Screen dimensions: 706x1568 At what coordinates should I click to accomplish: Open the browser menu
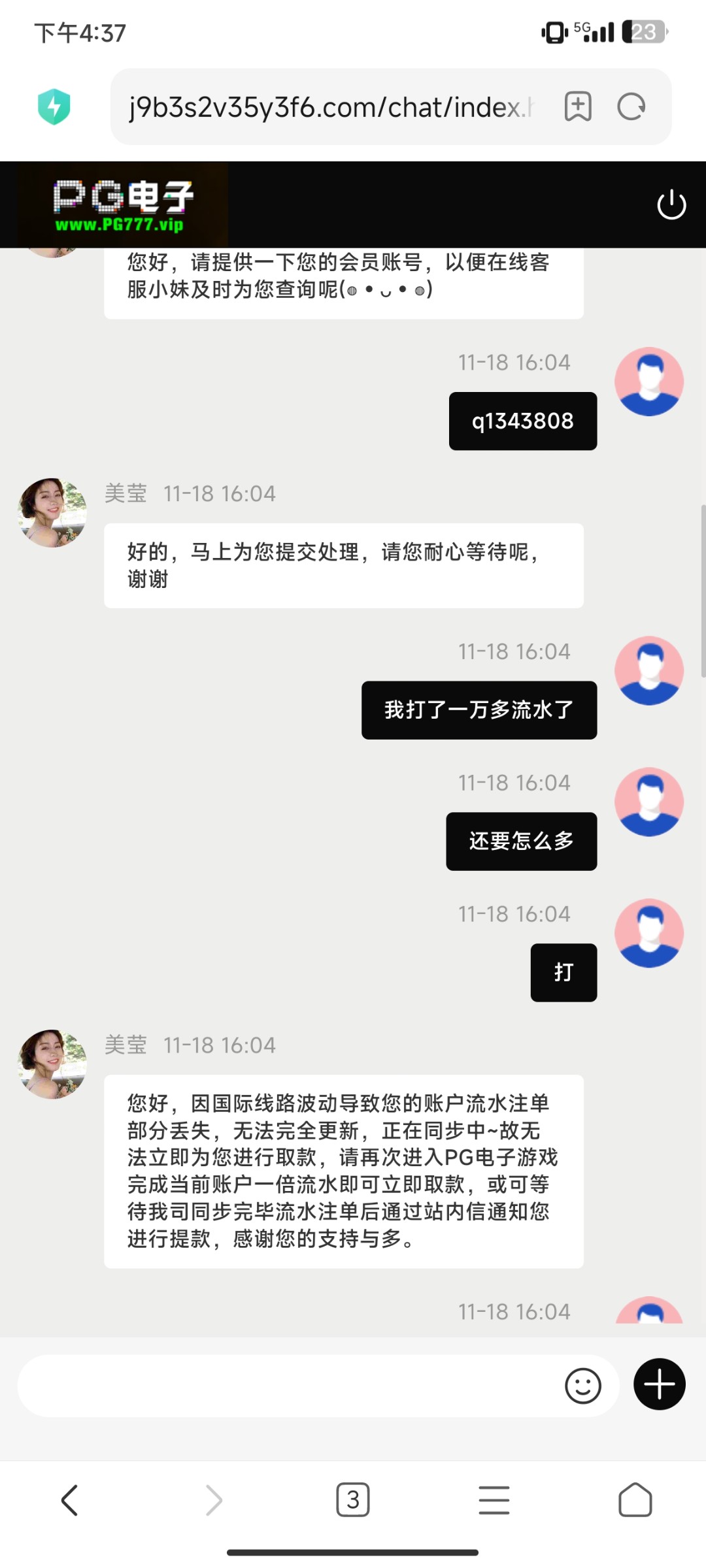tap(494, 1500)
